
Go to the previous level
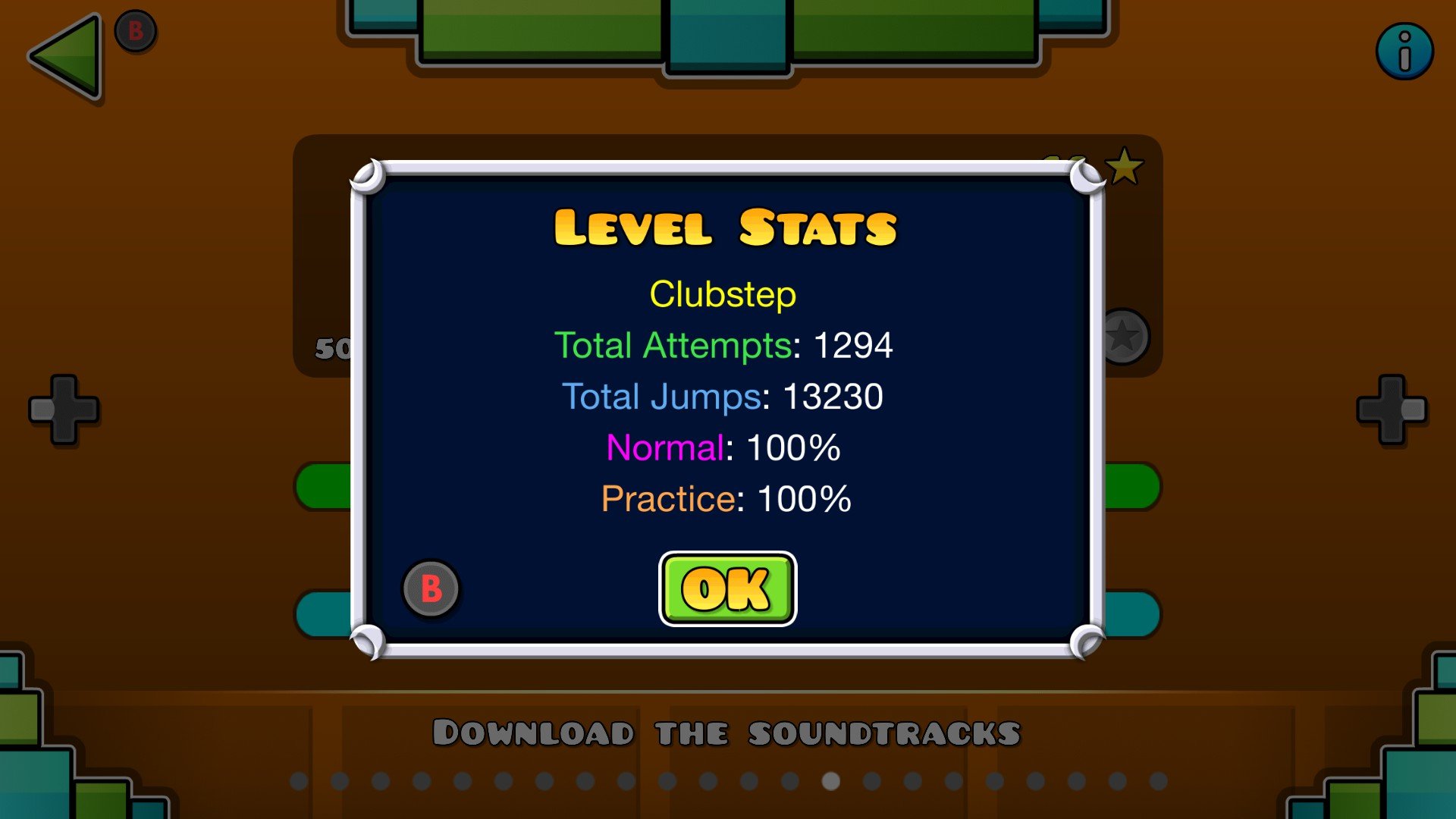point(64,409)
